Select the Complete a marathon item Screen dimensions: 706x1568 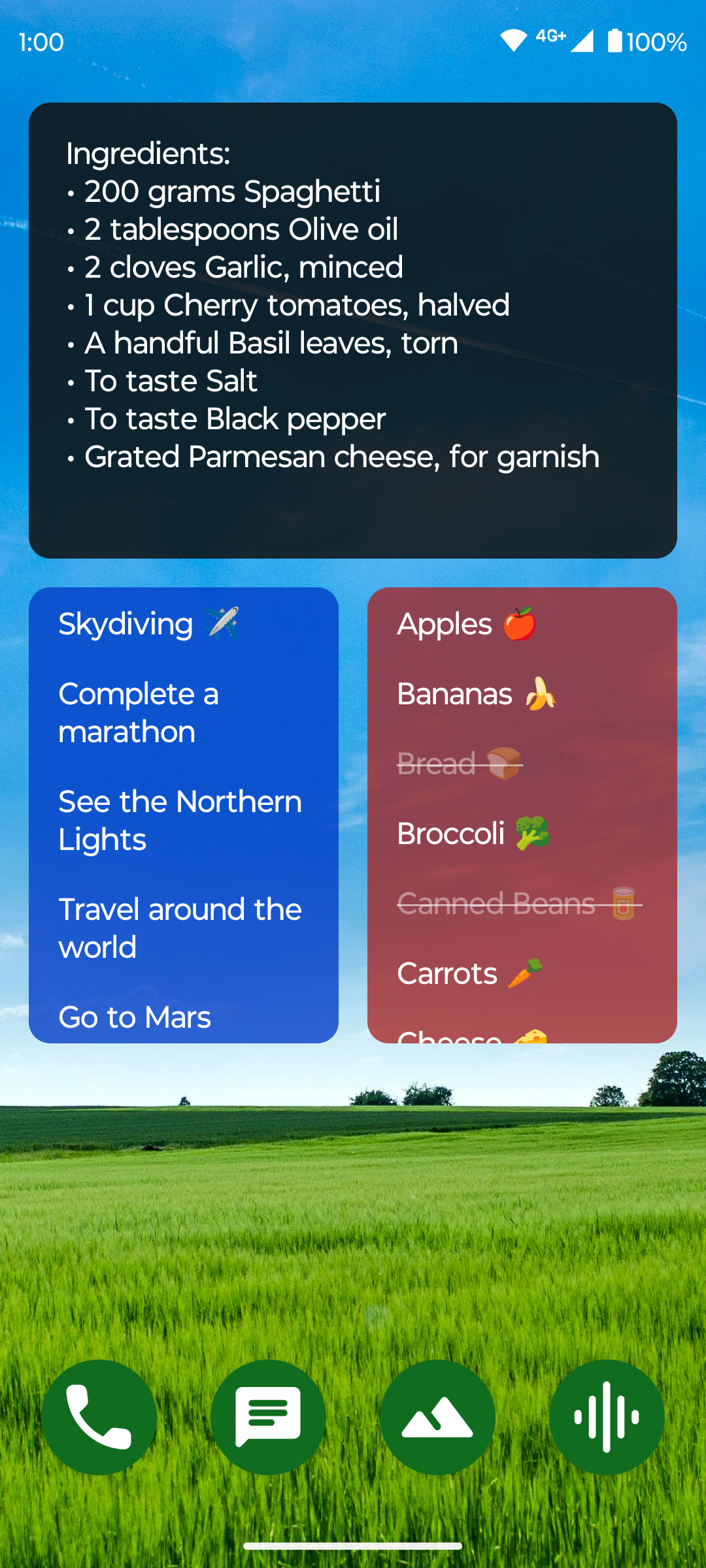(139, 713)
